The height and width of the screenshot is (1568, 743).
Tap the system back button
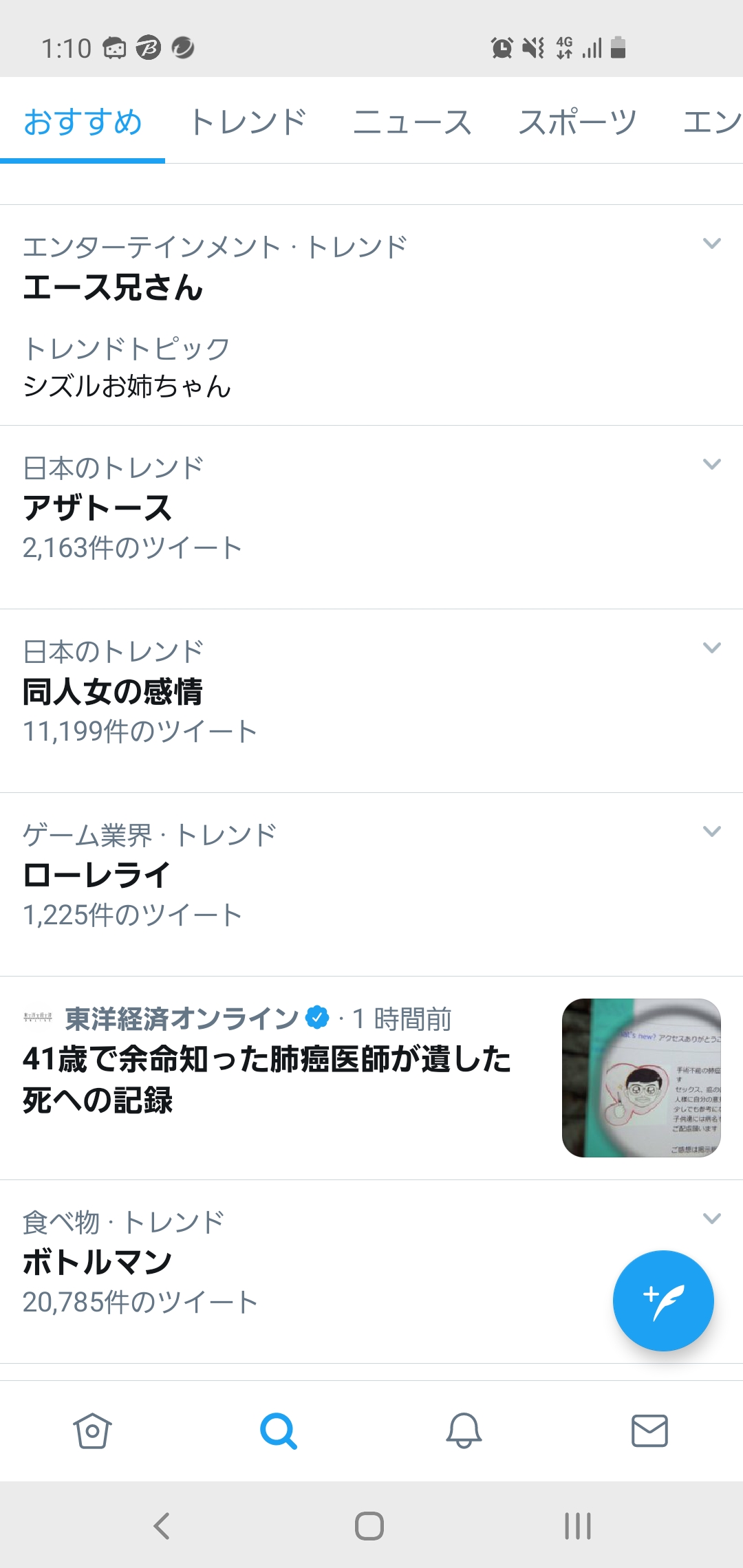tap(162, 1525)
